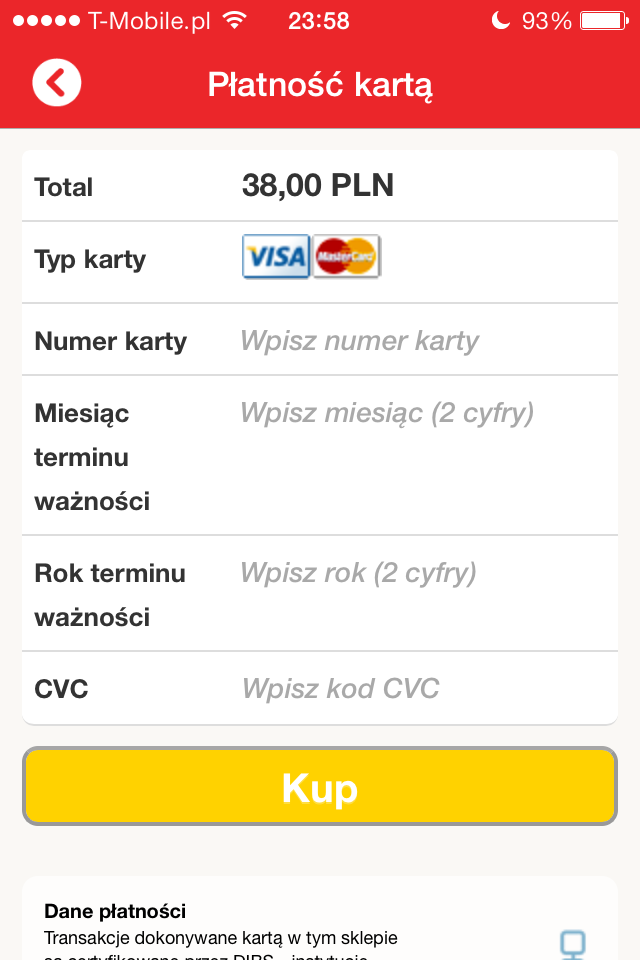Tap the yellow Kup button
Viewport: 640px width, 960px height.
pyautogui.click(x=320, y=787)
